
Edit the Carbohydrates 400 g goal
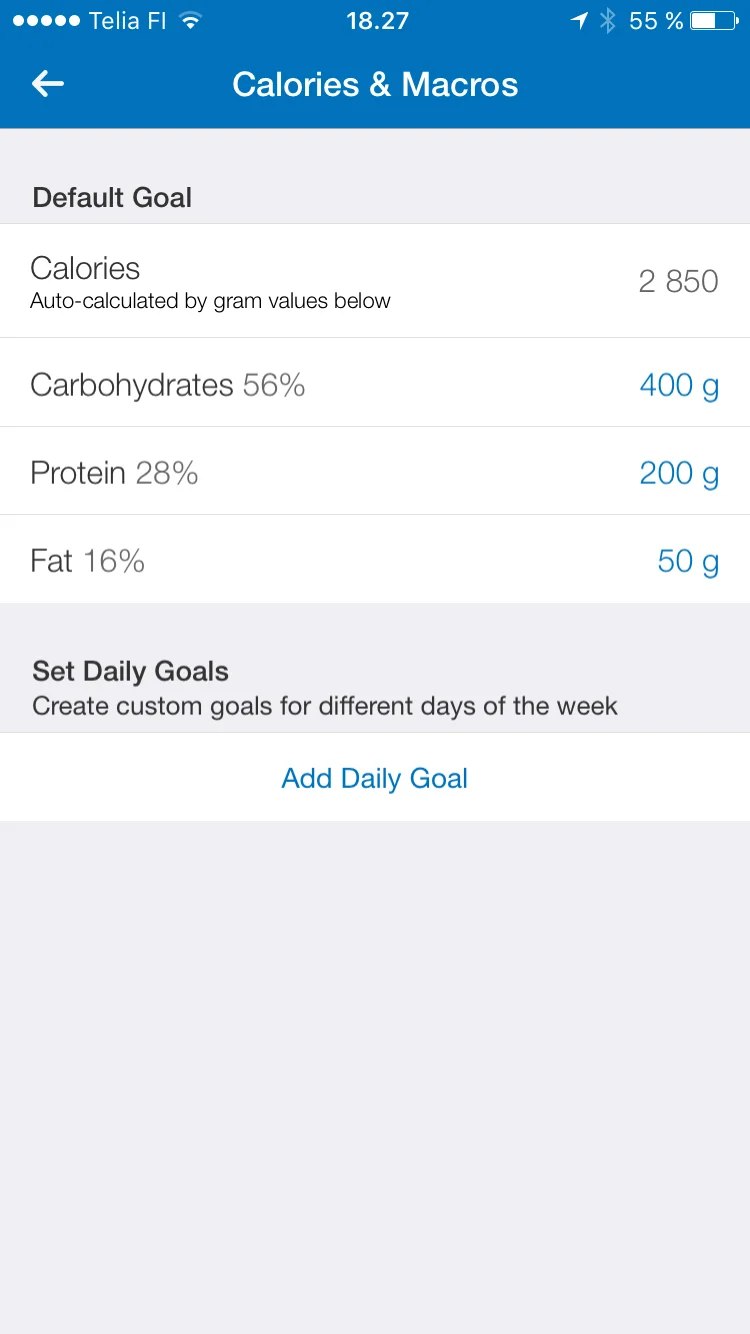(x=678, y=385)
